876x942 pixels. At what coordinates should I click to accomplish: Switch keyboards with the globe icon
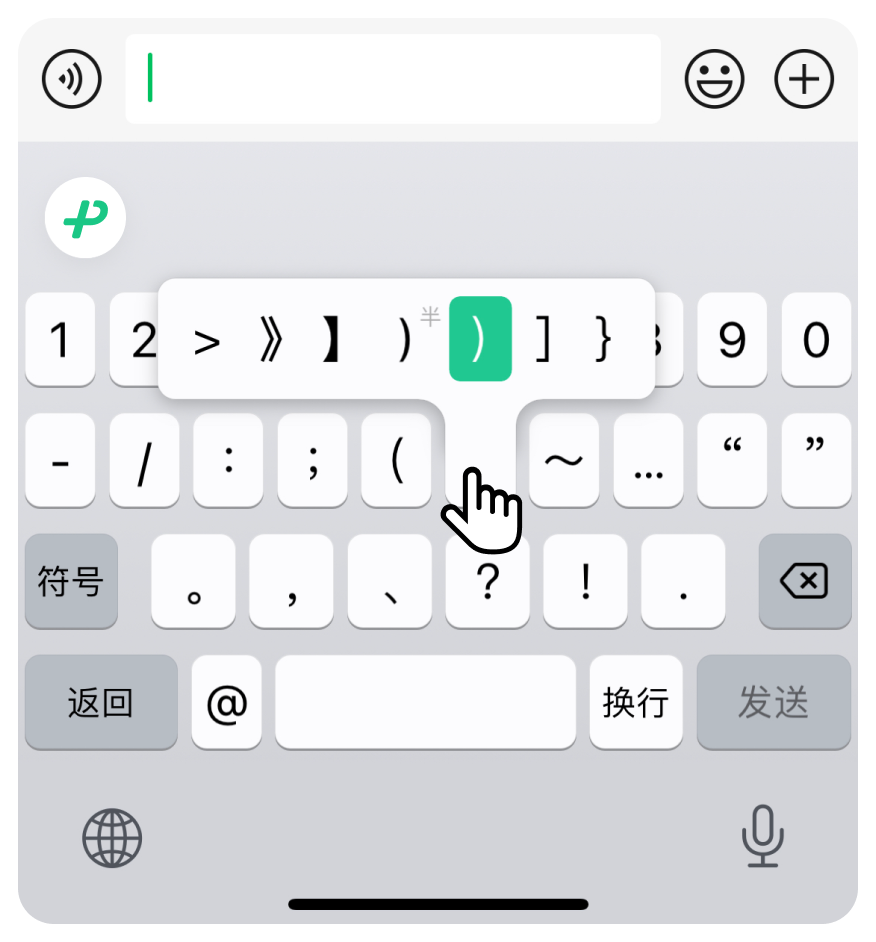pyautogui.click(x=112, y=838)
